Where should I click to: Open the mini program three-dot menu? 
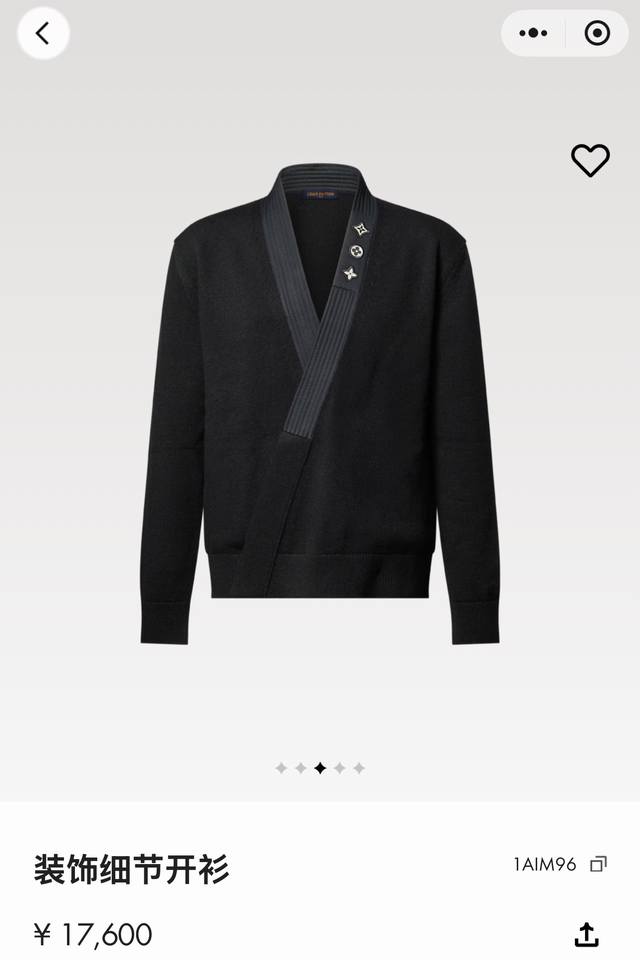(x=534, y=33)
